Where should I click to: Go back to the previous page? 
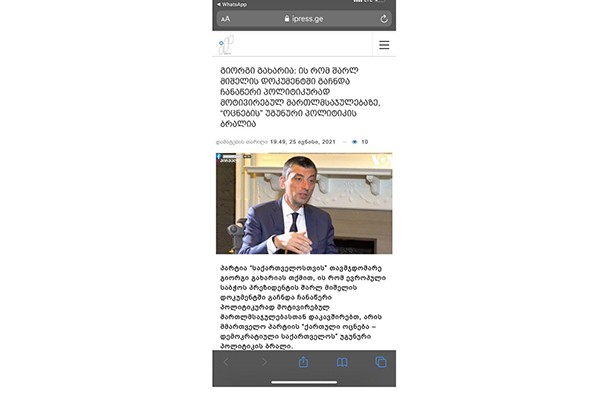coord(226,362)
